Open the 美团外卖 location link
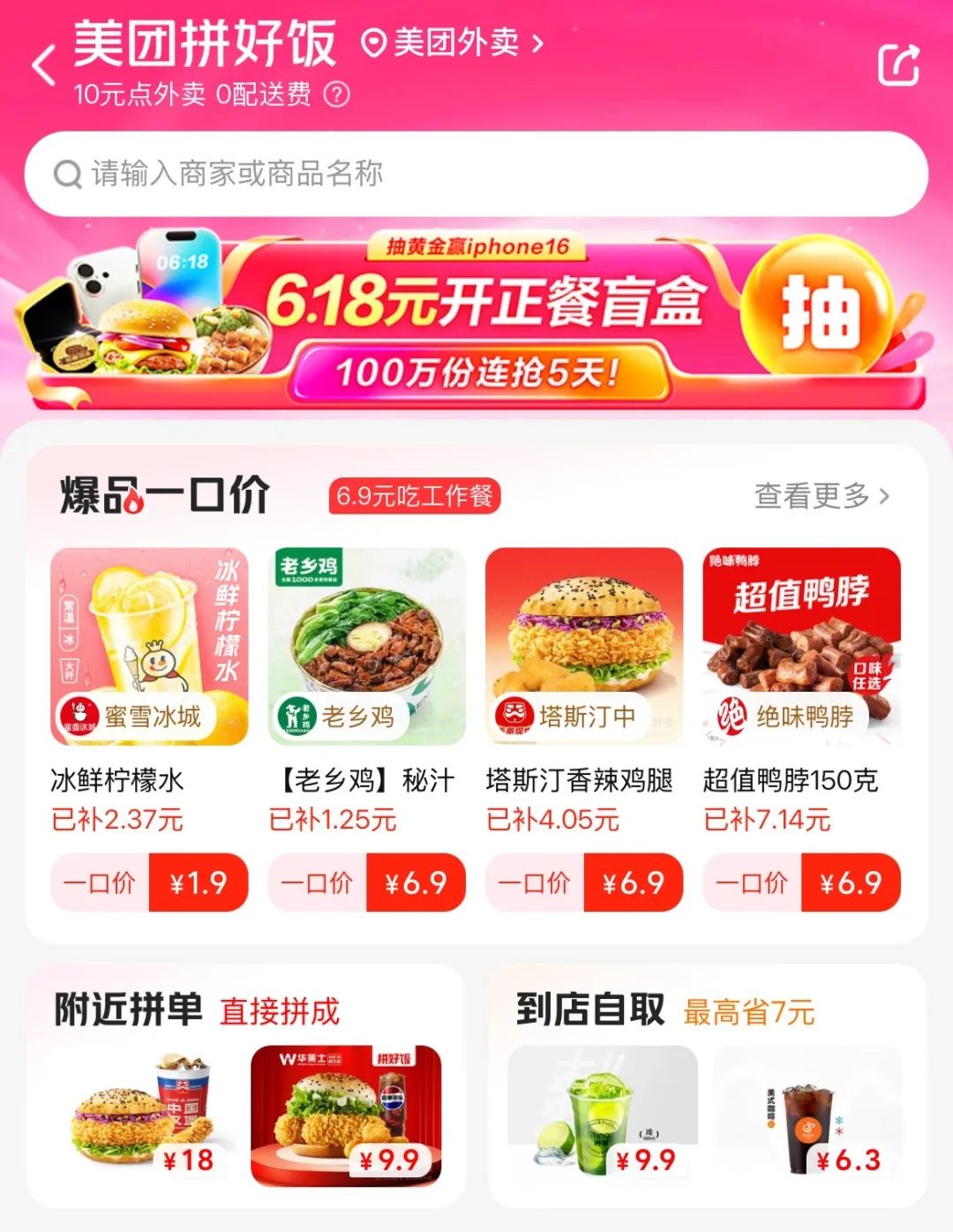The image size is (953, 1232). tap(454, 42)
